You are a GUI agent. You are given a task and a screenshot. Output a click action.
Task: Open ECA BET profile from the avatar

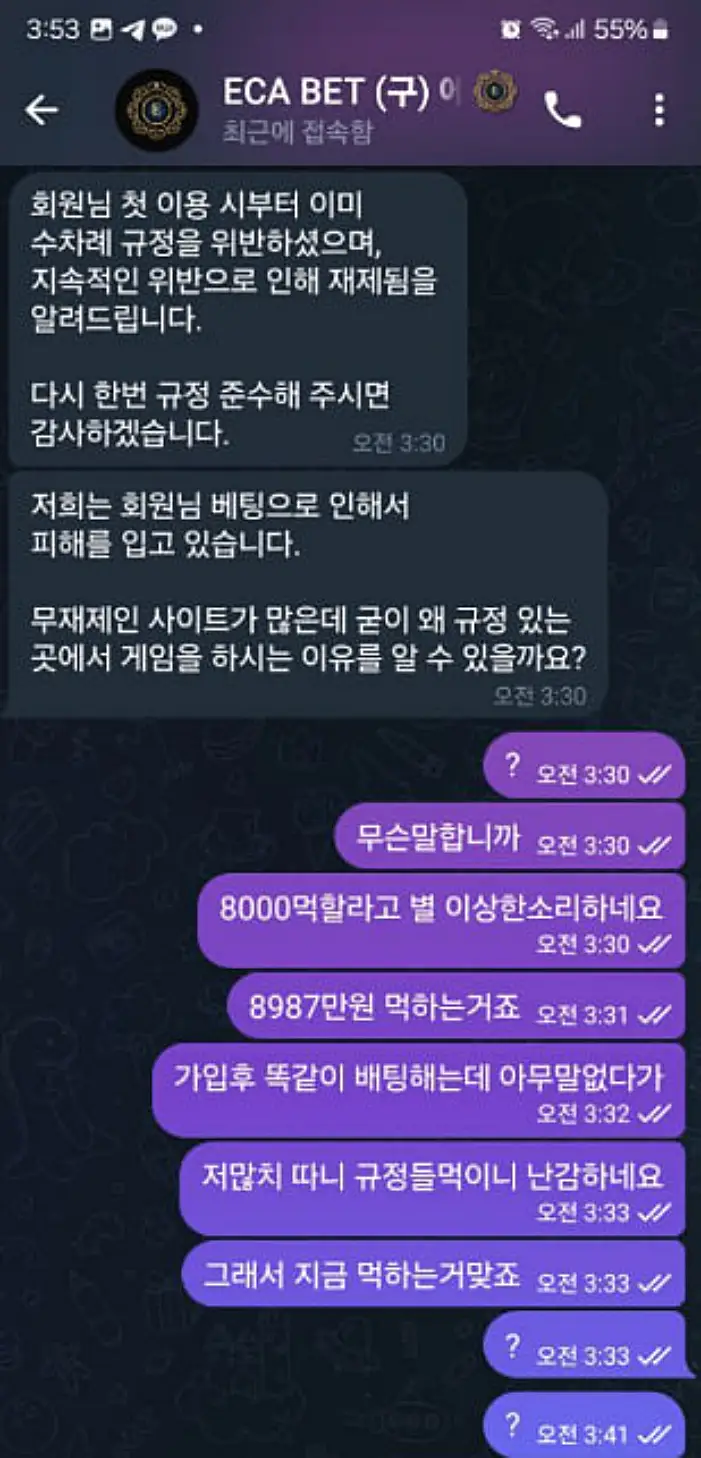[156, 110]
